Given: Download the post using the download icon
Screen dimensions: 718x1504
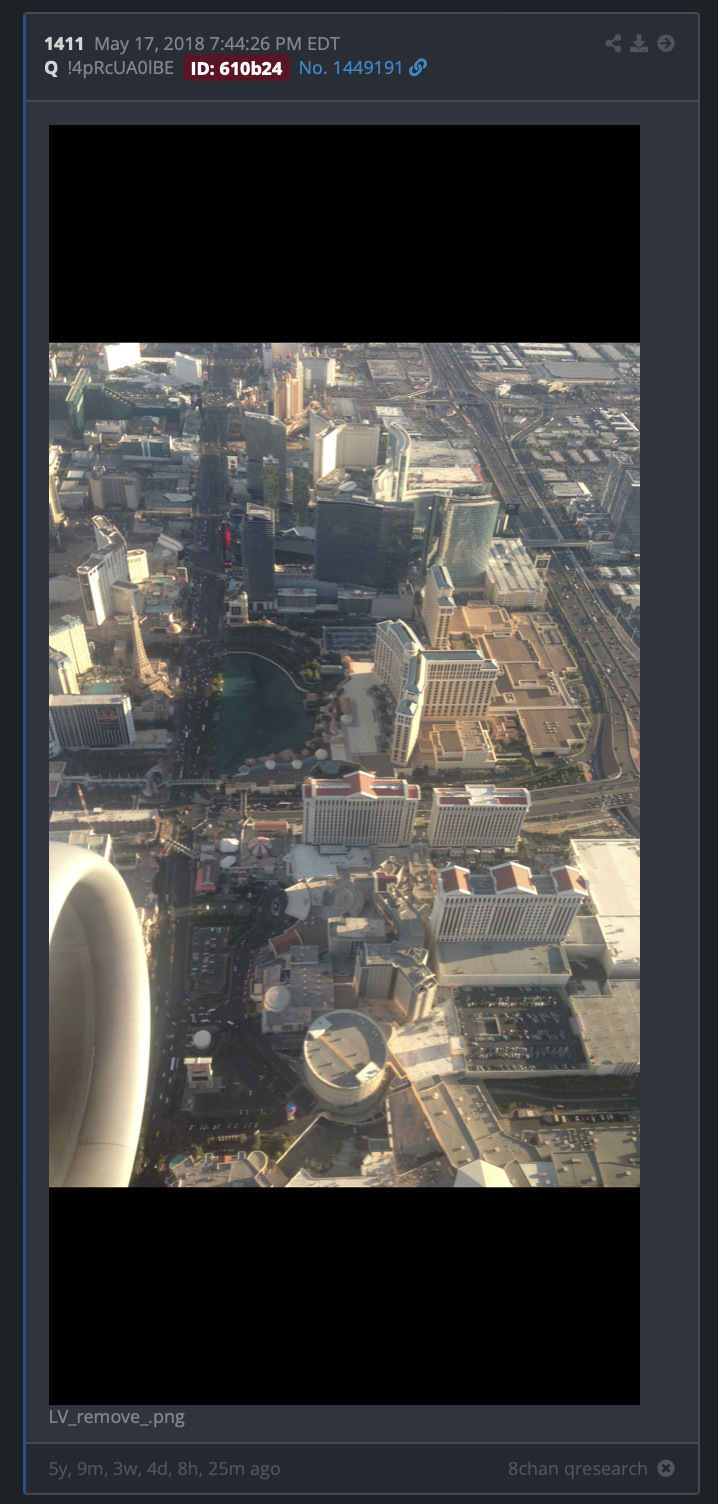Looking at the screenshot, I should pos(639,43).
